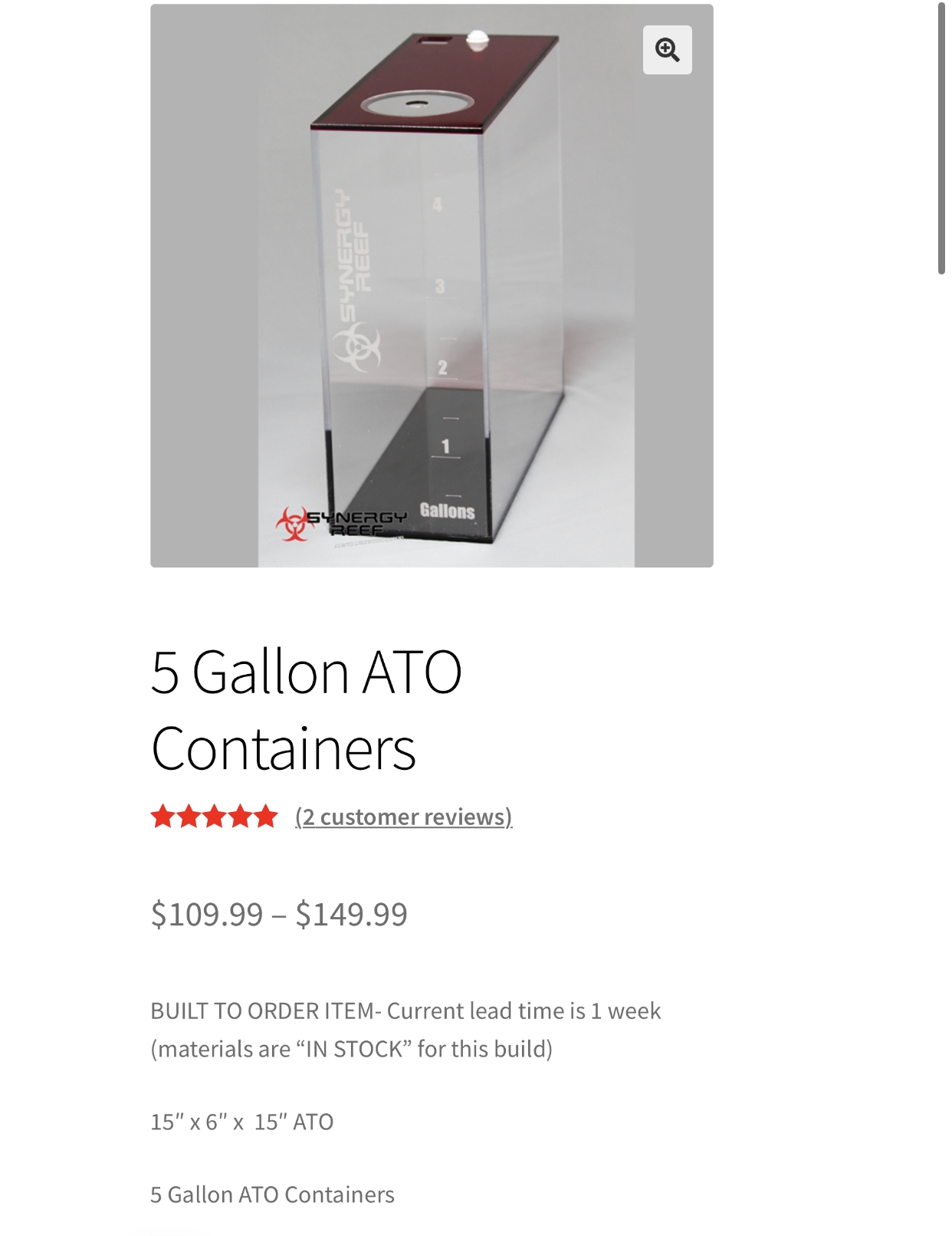952x1236 pixels.
Task: Open the 2 customer reviews link
Action: tap(403, 817)
